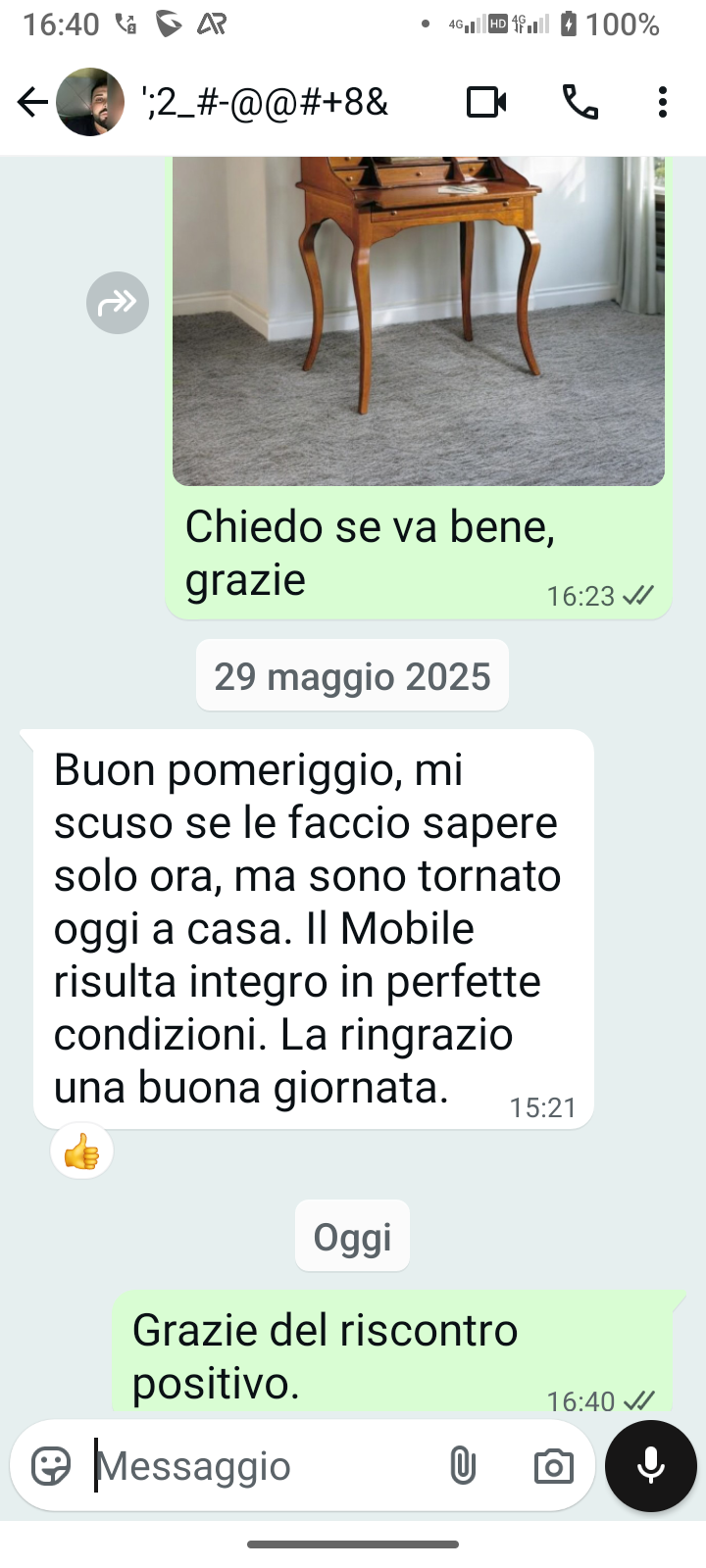706x1568 pixels.
Task: Open the contact's profile picture
Action: tap(90, 102)
